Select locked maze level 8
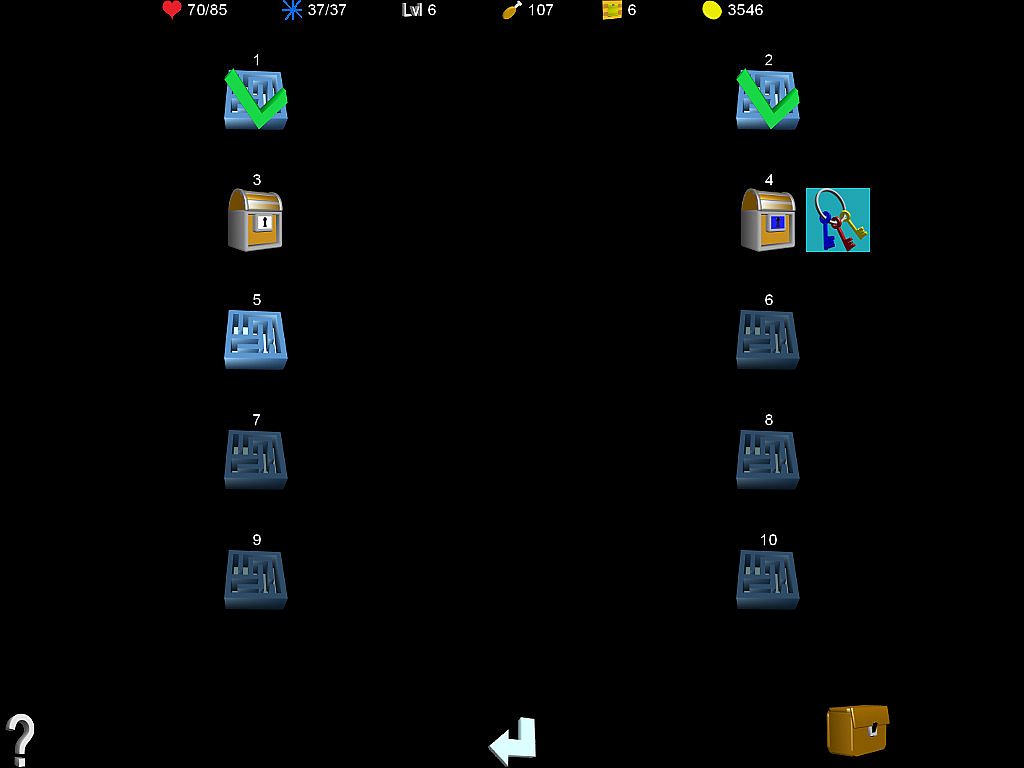 (x=768, y=460)
